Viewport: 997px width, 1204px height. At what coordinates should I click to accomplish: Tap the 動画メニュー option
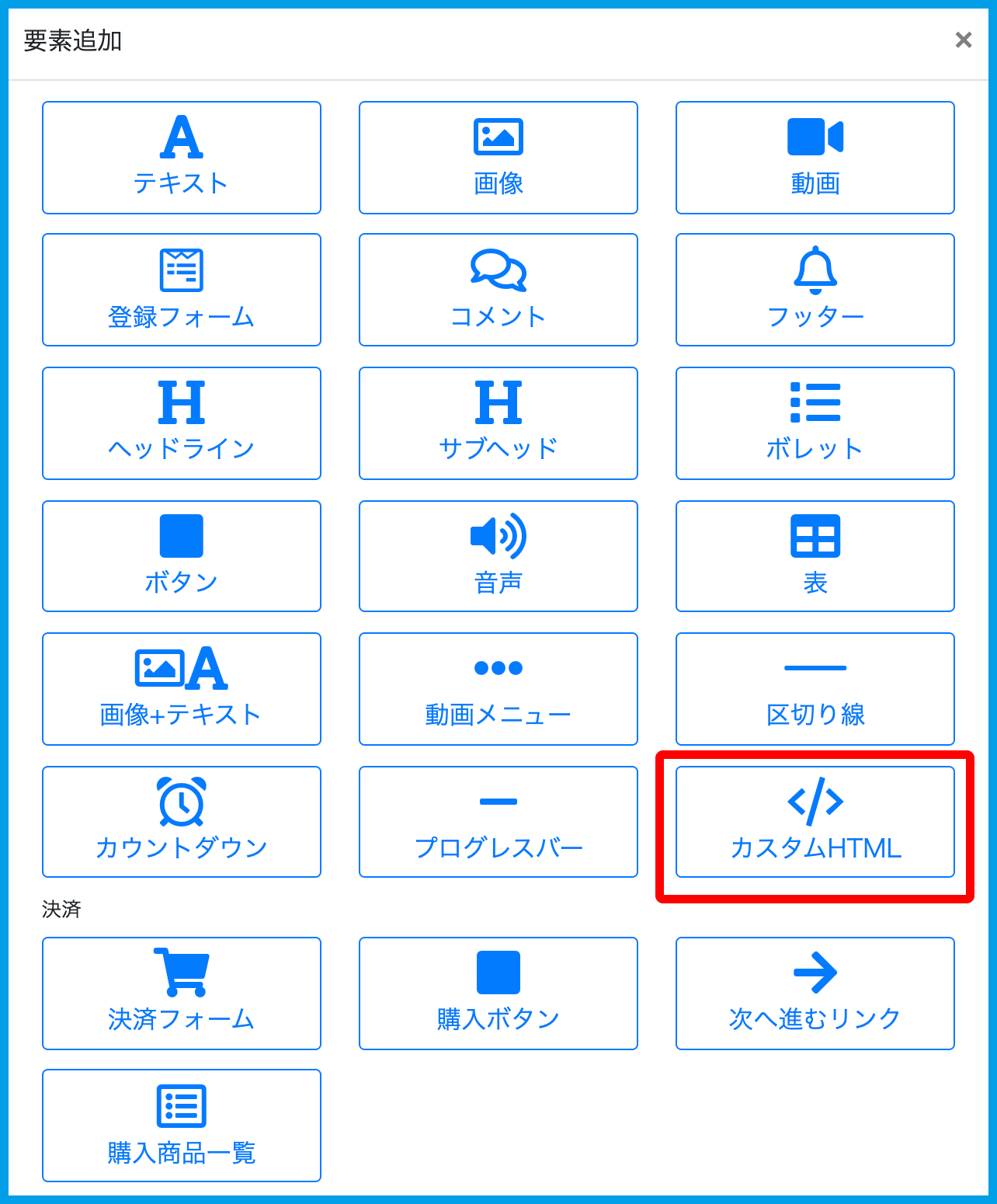point(498,689)
